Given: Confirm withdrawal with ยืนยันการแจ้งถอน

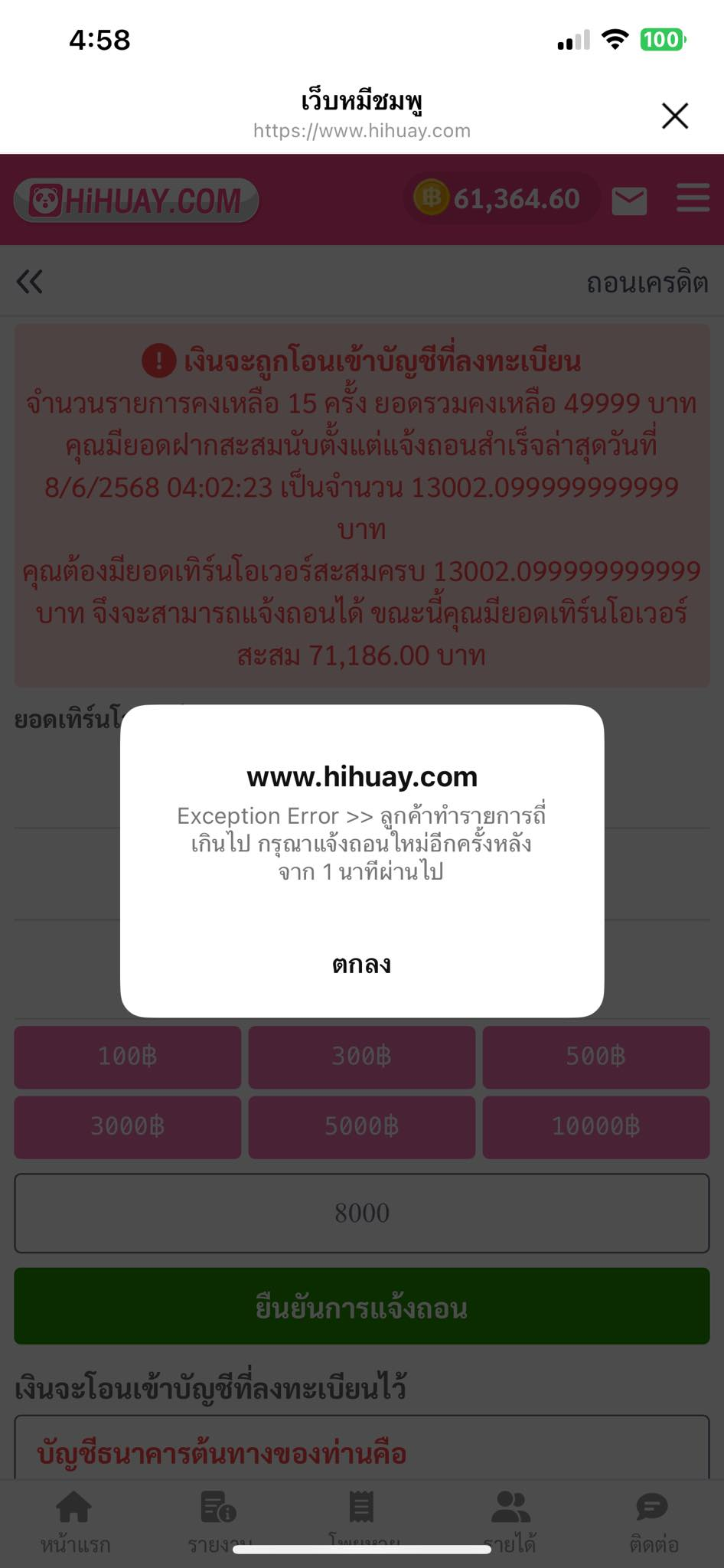Looking at the screenshot, I should [361, 1306].
